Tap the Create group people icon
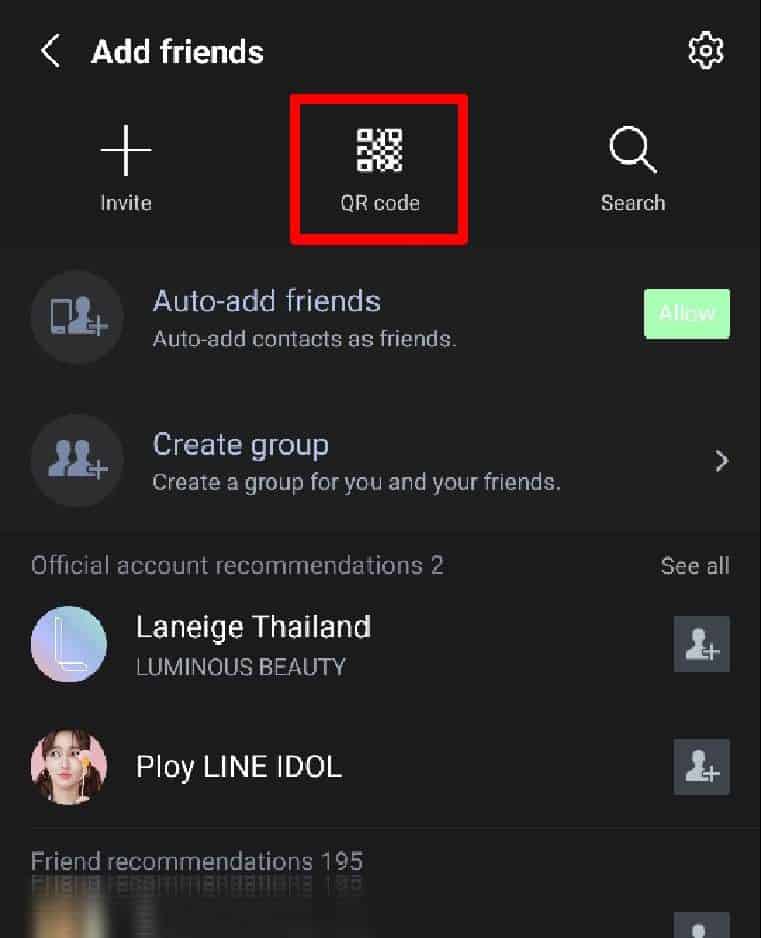Image resolution: width=761 pixels, height=938 pixels. [77, 460]
